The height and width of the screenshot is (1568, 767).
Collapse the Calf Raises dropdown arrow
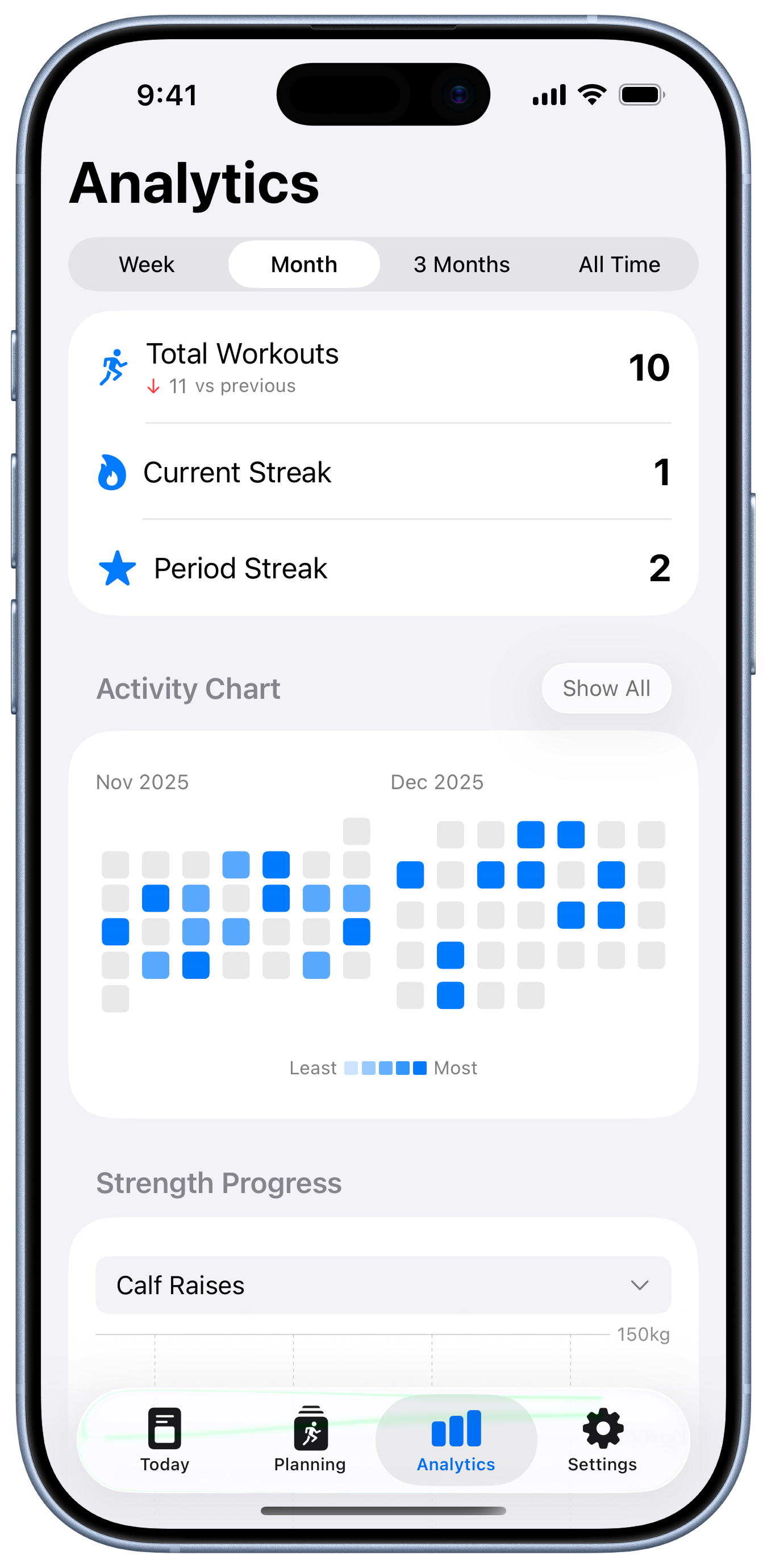tap(640, 1285)
